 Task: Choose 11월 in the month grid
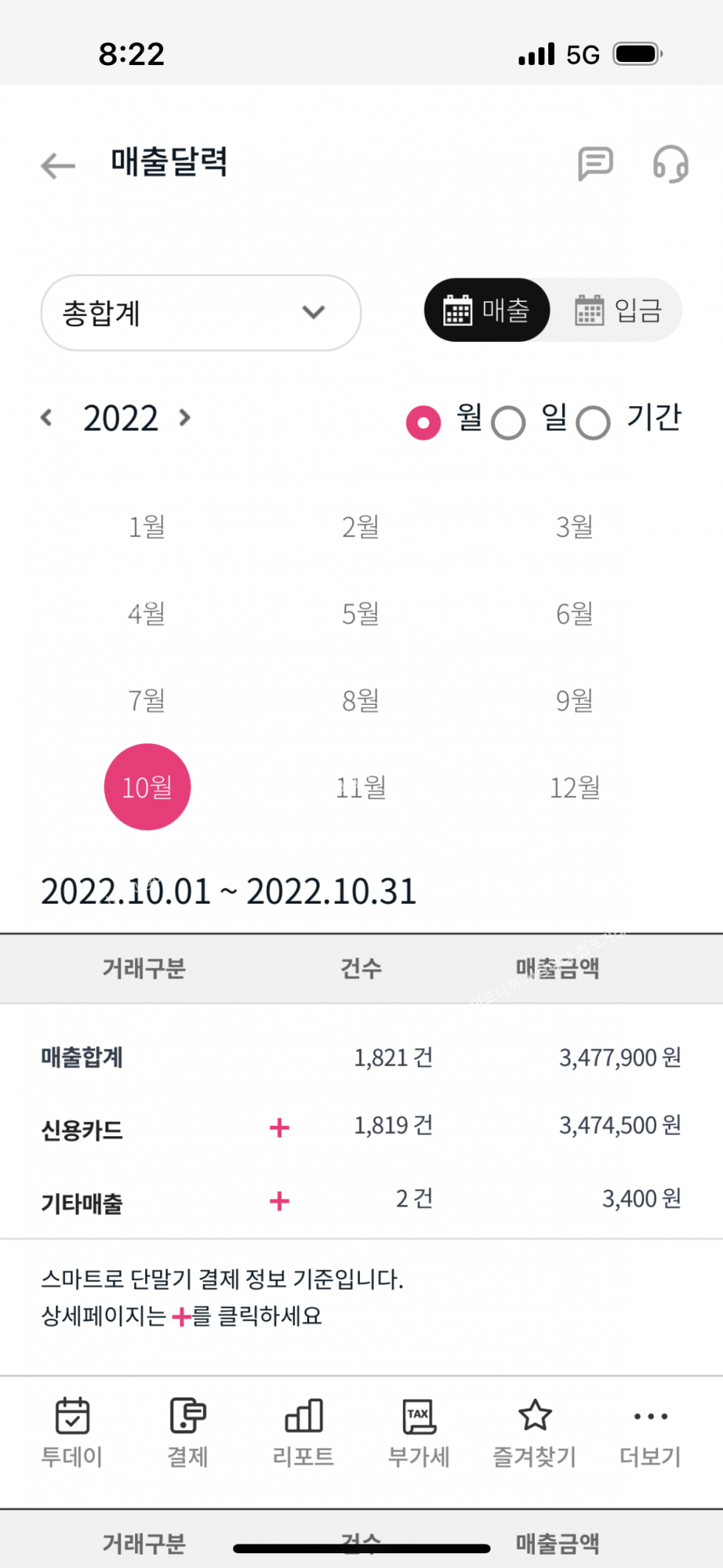[361, 788]
